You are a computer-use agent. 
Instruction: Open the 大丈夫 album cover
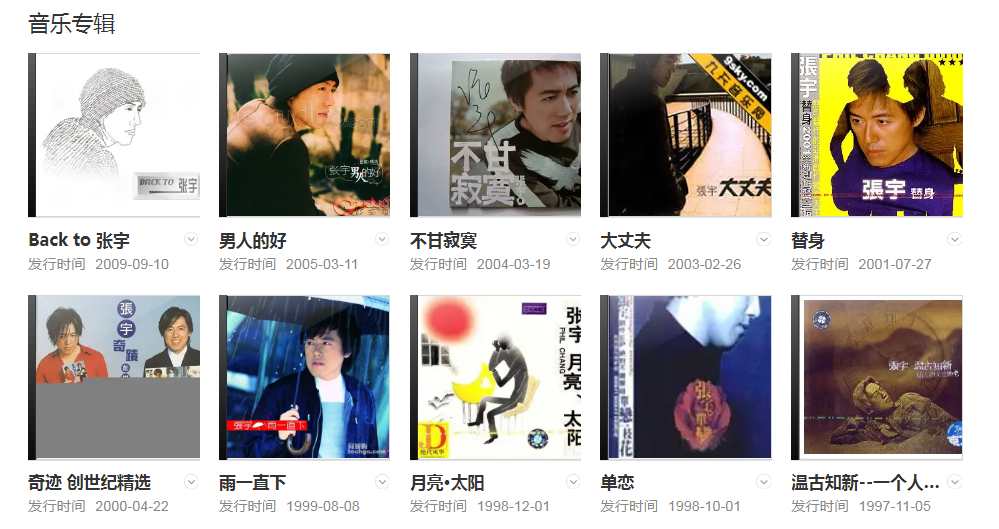coord(686,135)
